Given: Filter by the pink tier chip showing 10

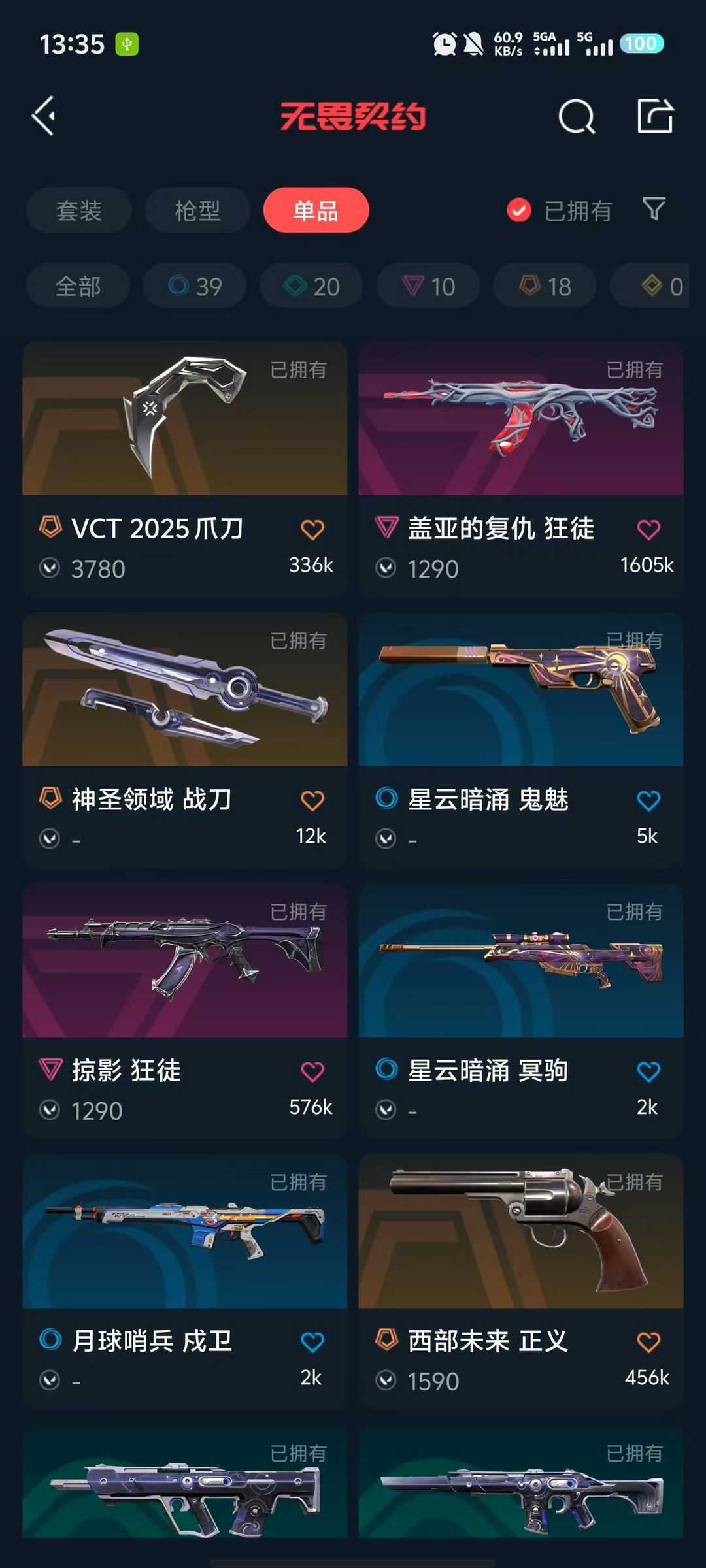Looking at the screenshot, I should pyautogui.click(x=428, y=286).
